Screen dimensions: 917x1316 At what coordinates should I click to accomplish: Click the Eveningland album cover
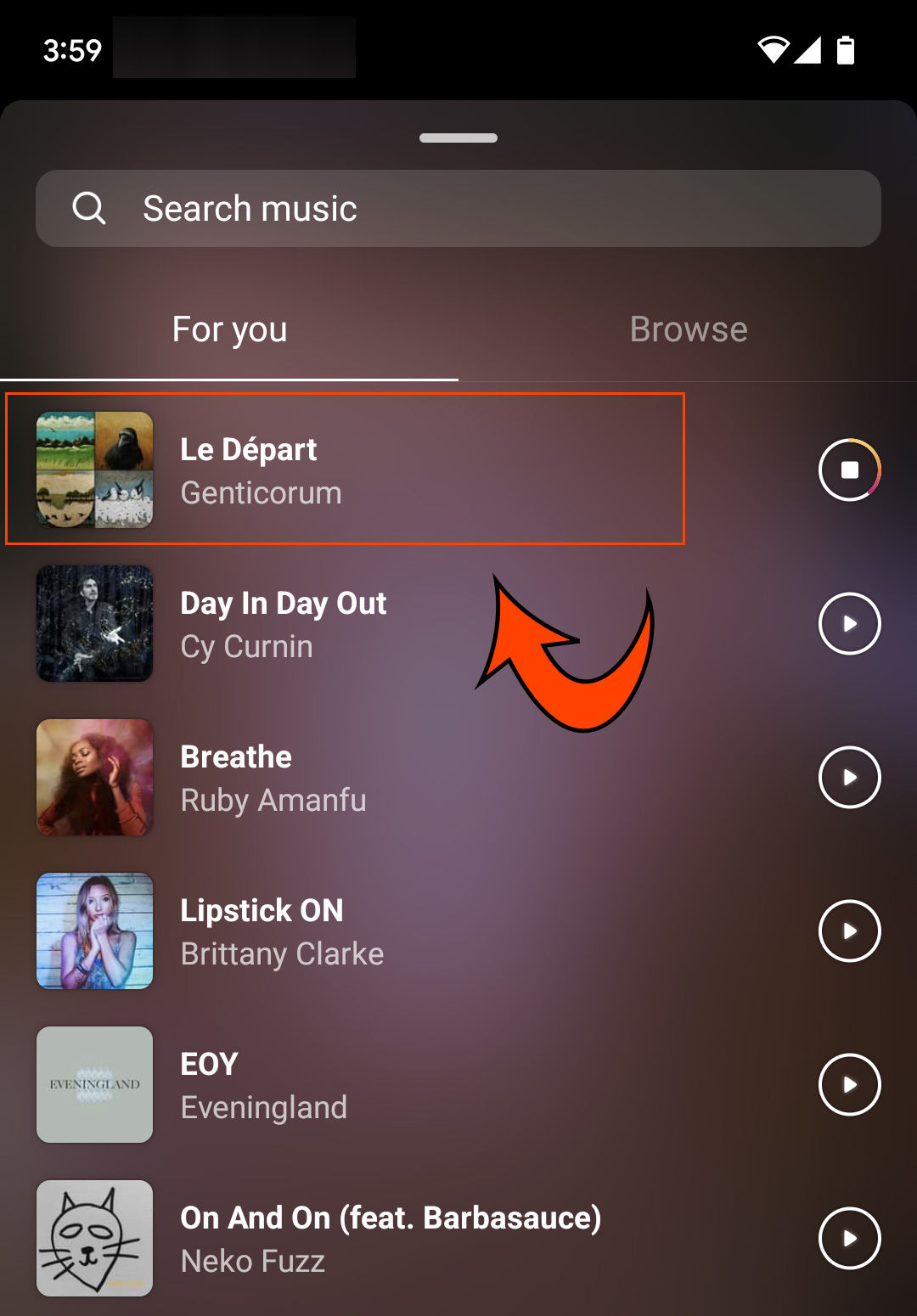coord(94,1084)
